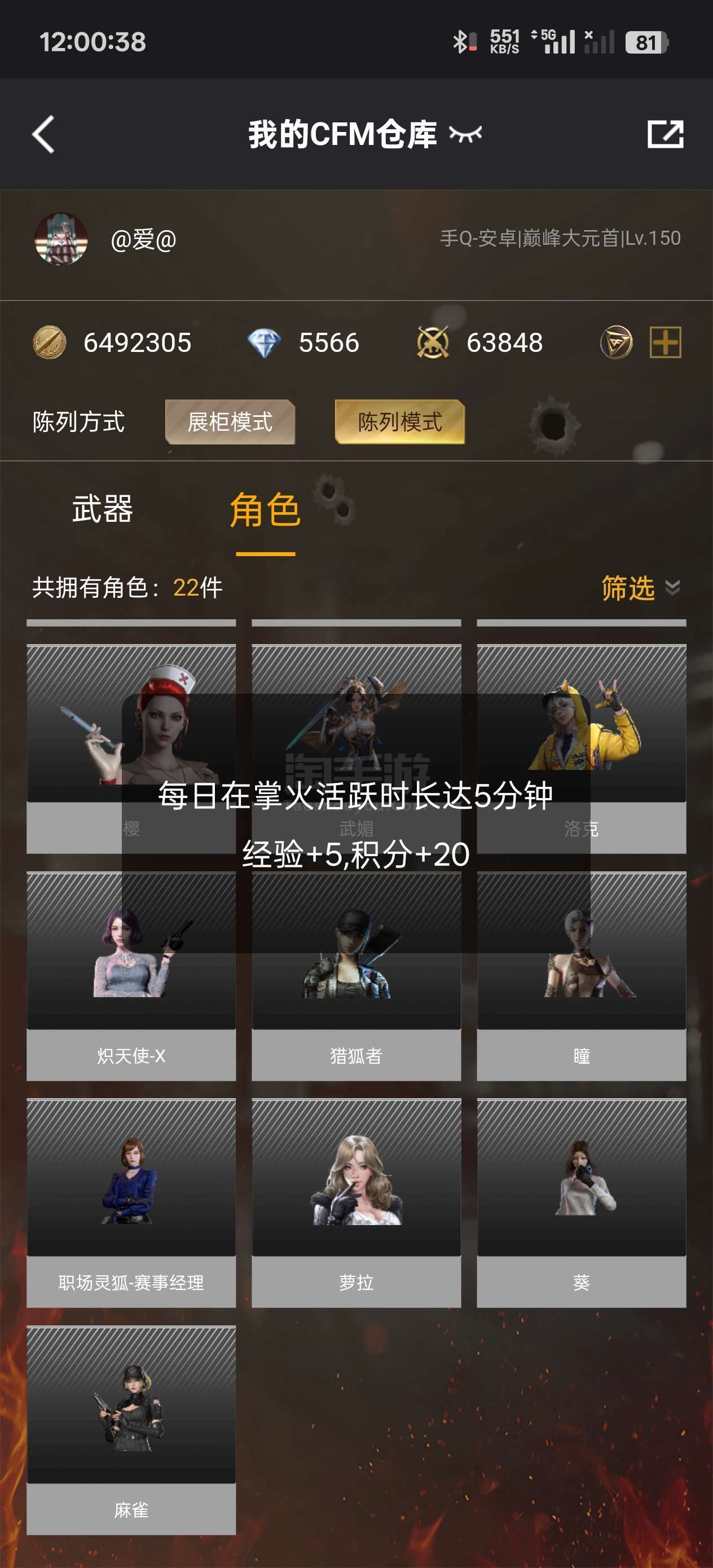Open the 炽天使-X character card

pyautogui.click(x=131, y=976)
